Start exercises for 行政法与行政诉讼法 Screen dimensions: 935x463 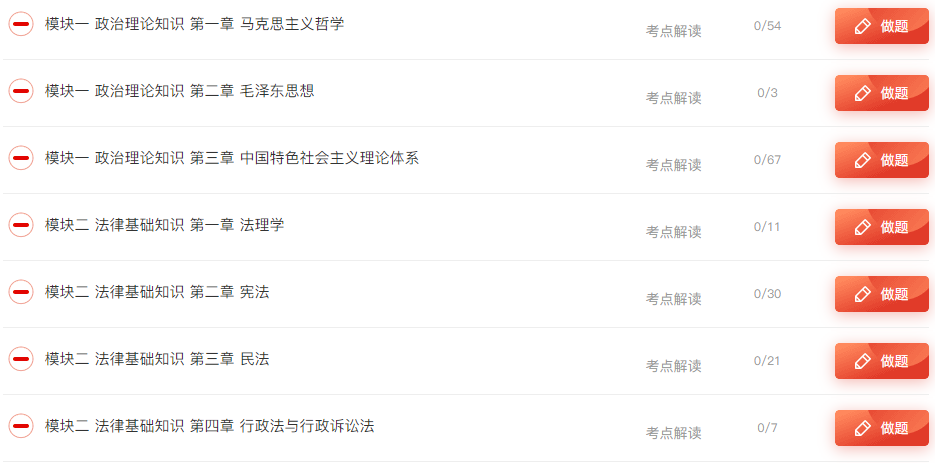pyautogui.click(x=881, y=428)
